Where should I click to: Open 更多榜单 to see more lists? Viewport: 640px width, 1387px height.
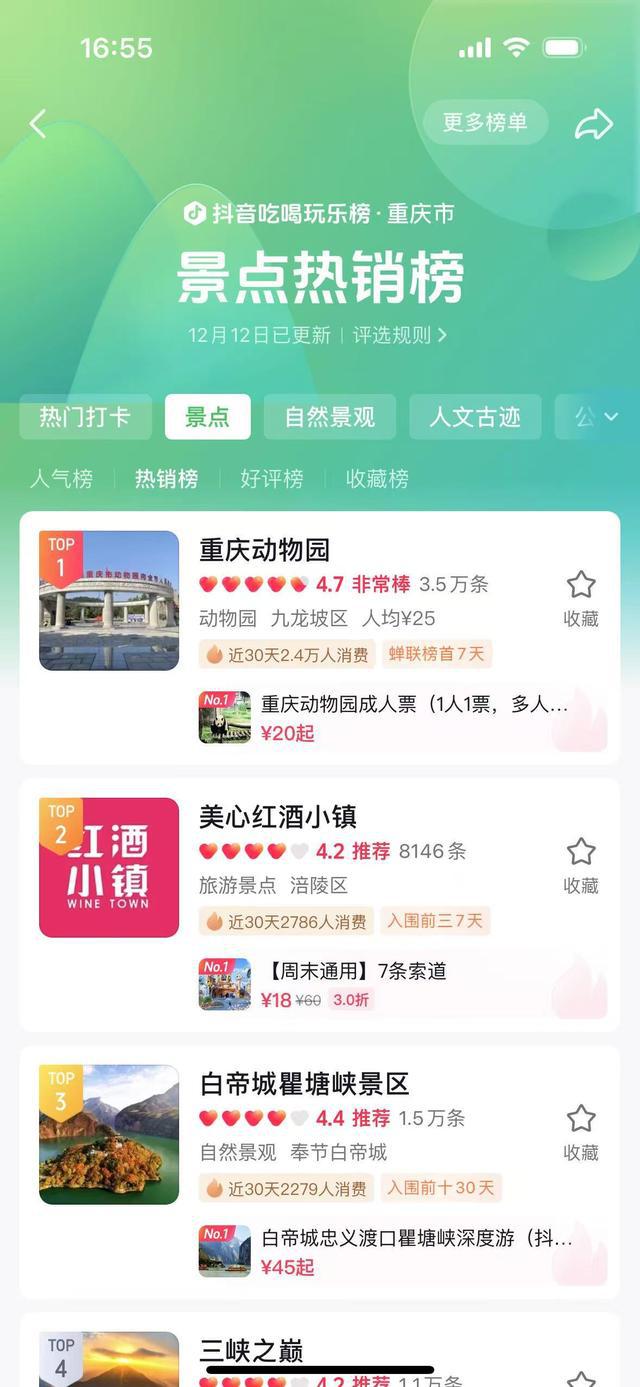tap(484, 123)
